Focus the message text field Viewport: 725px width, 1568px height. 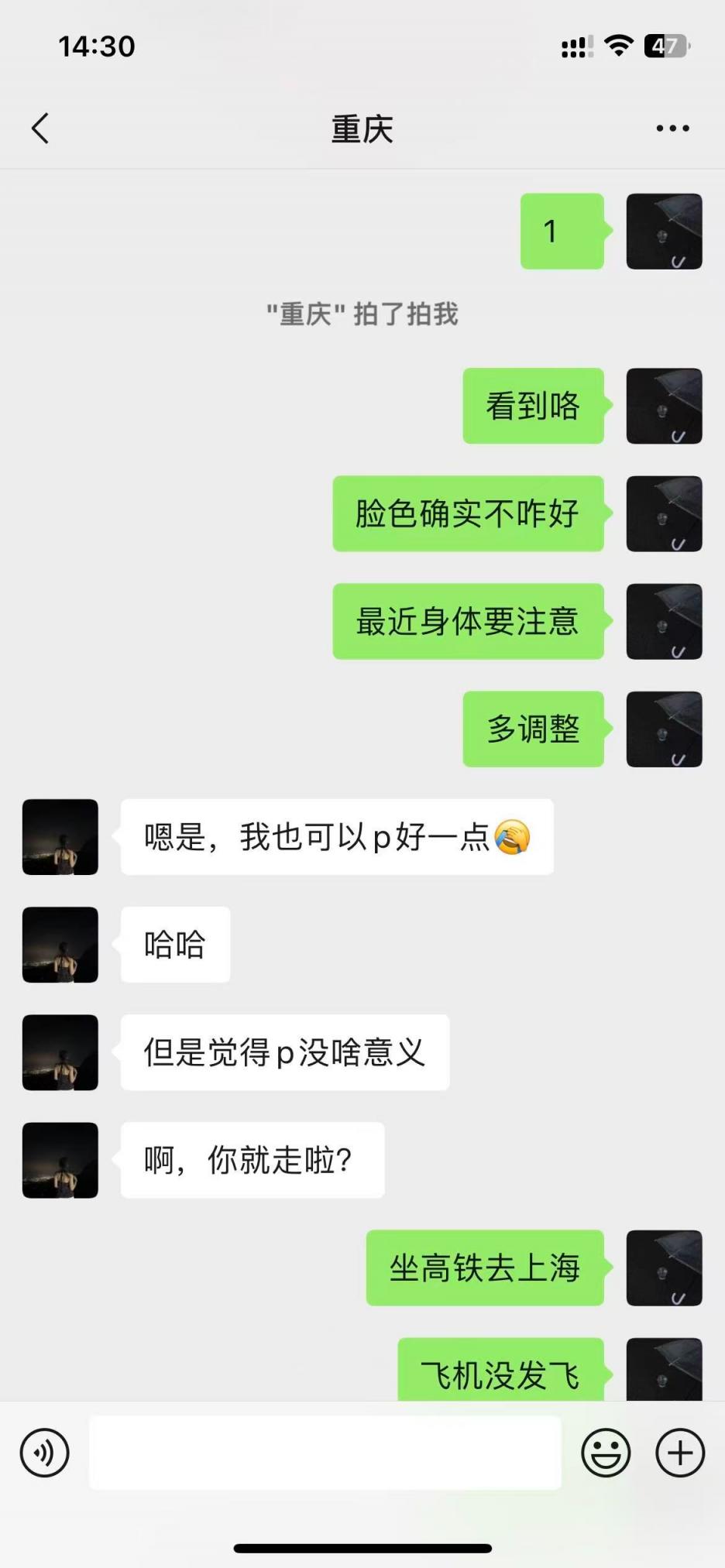325,1453
